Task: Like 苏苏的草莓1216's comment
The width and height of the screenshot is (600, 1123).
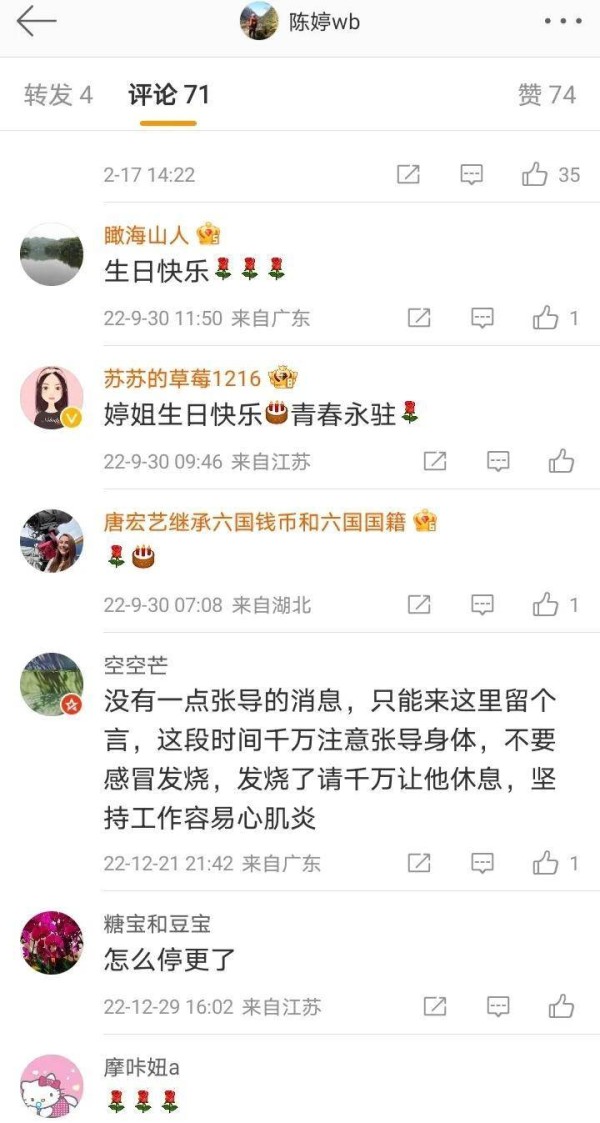Action: pyautogui.click(x=561, y=461)
